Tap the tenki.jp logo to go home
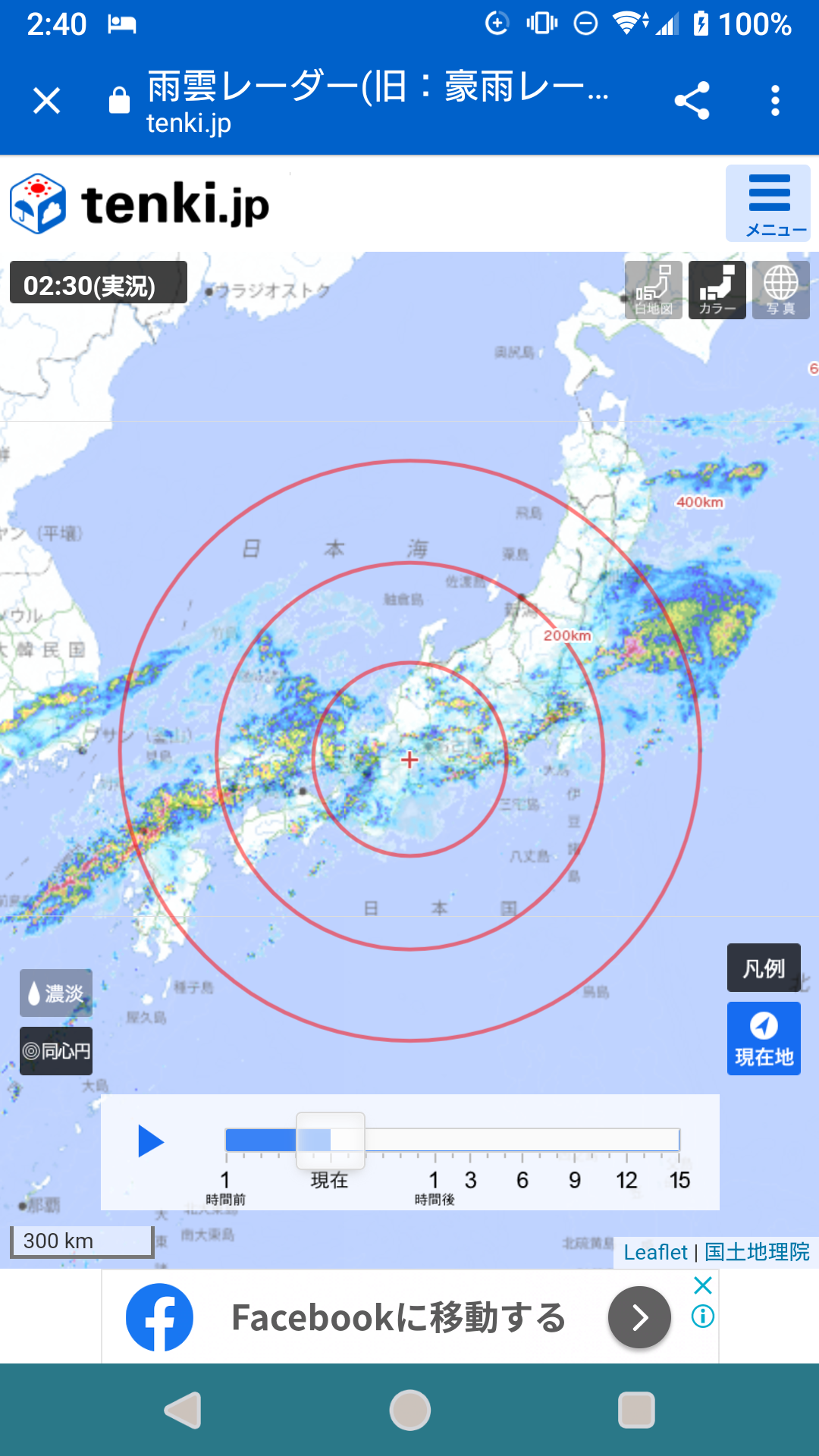 click(x=140, y=203)
